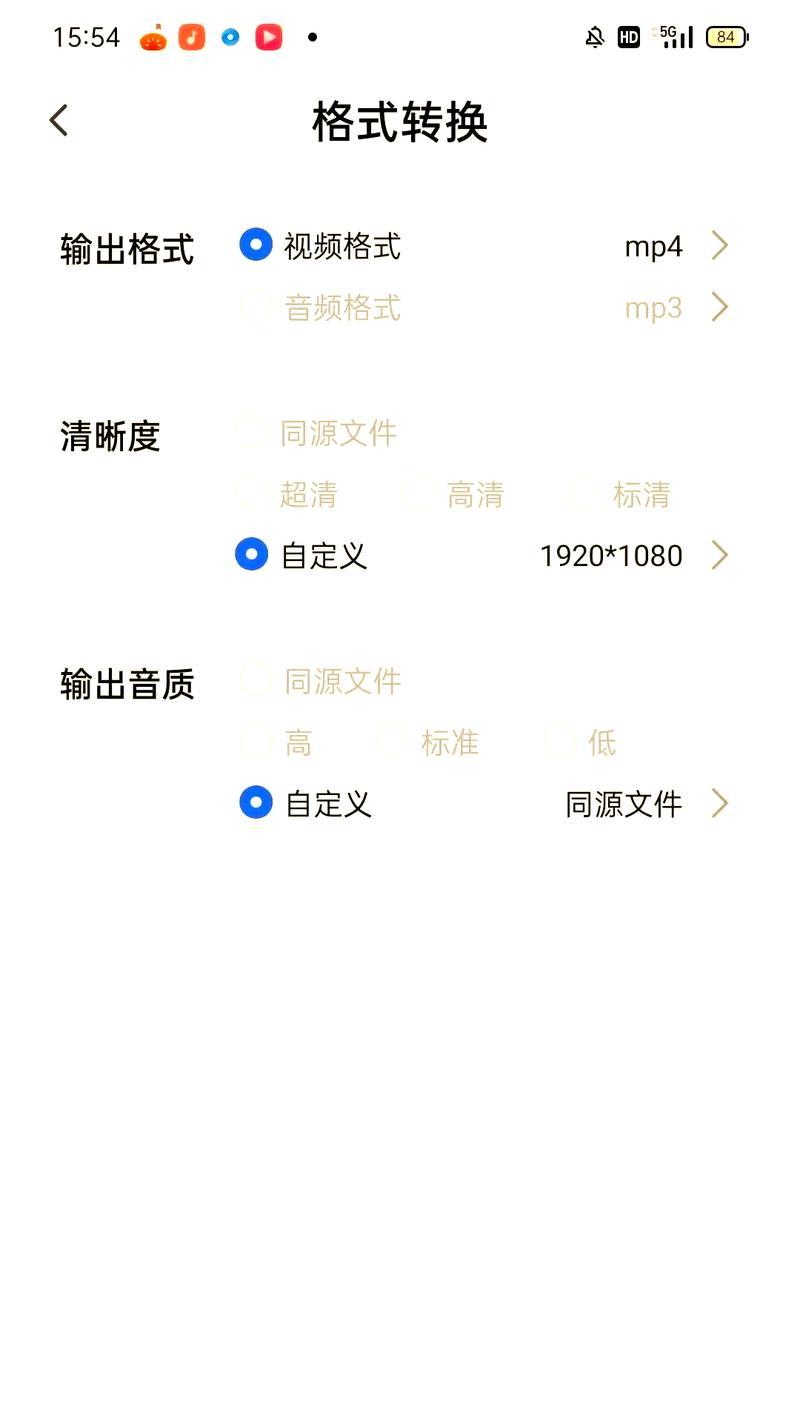Go back from 格式转换 page
The image size is (800, 1404).
tap(59, 121)
